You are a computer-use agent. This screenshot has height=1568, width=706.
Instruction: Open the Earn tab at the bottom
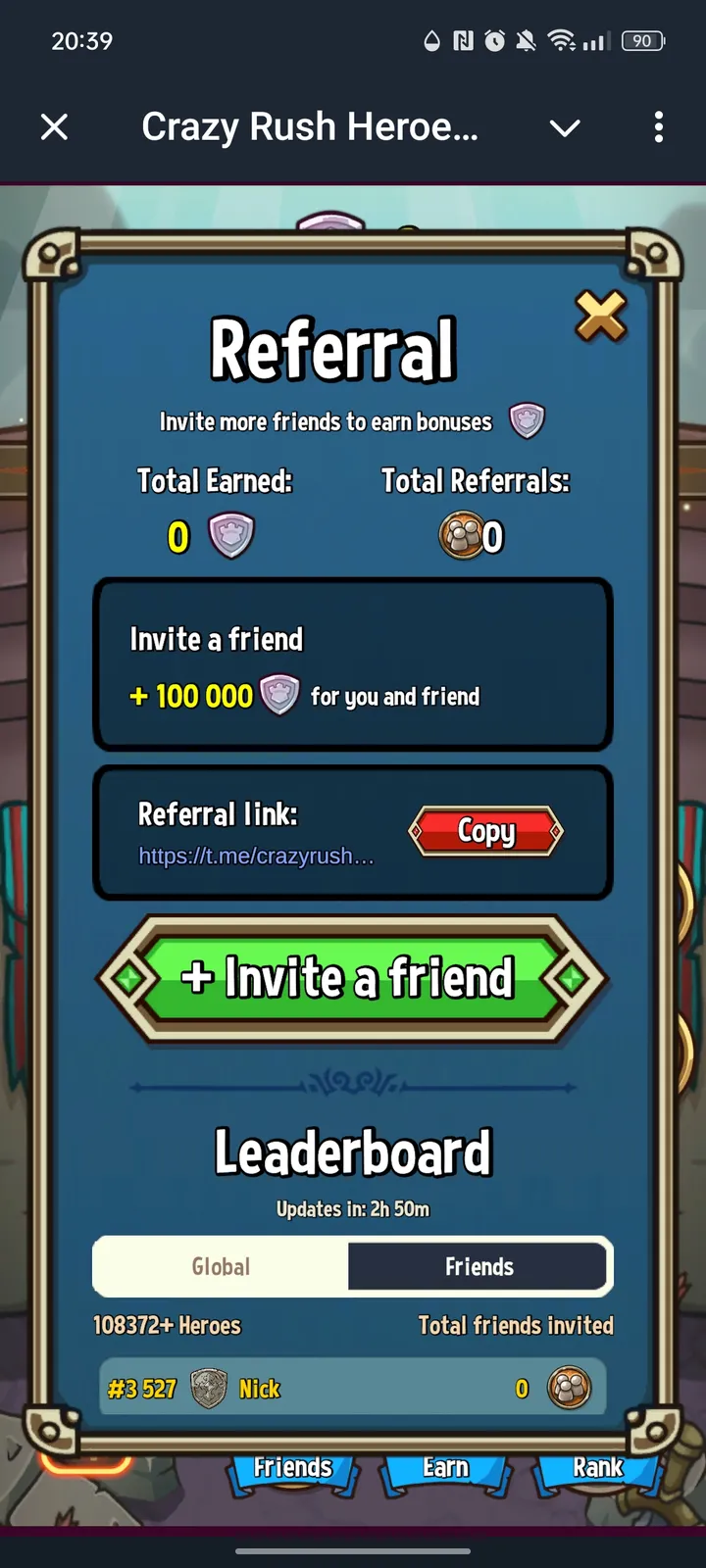pyautogui.click(x=446, y=1467)
